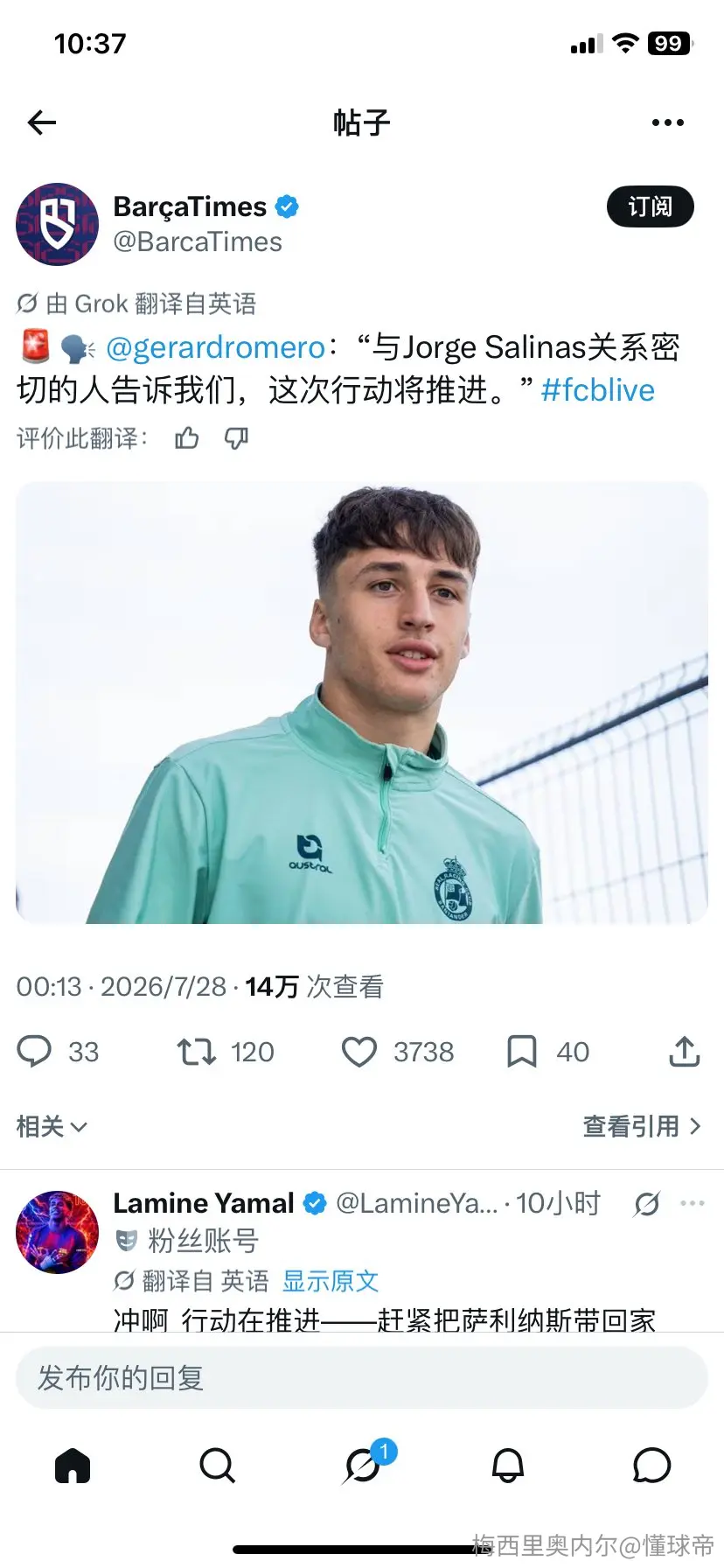View quotes via 查看引用
The image size is (724, 1568).
coord(642,1126)
